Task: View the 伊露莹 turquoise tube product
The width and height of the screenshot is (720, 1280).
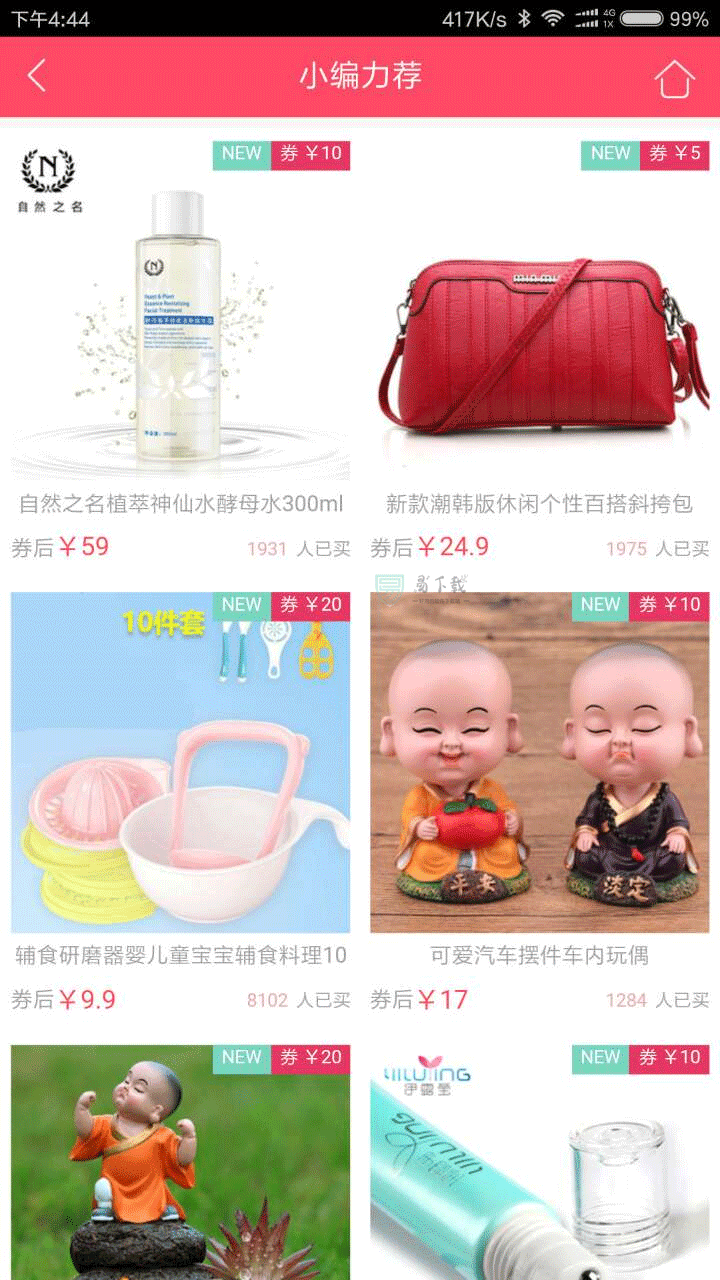Action: pos(540,1160)
